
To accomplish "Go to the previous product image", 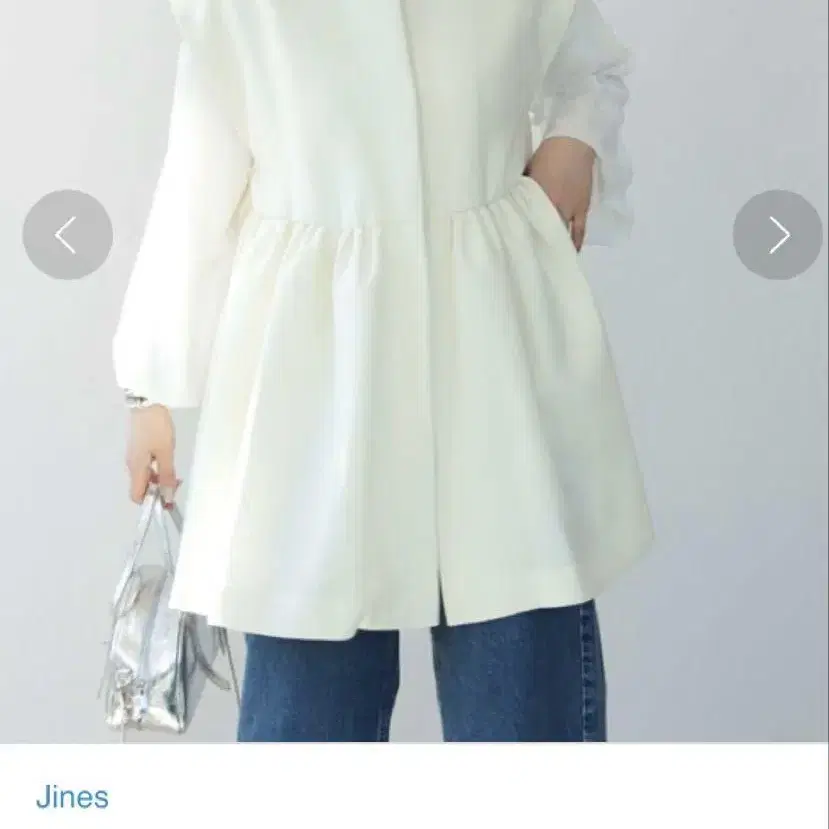I will 68,235.
